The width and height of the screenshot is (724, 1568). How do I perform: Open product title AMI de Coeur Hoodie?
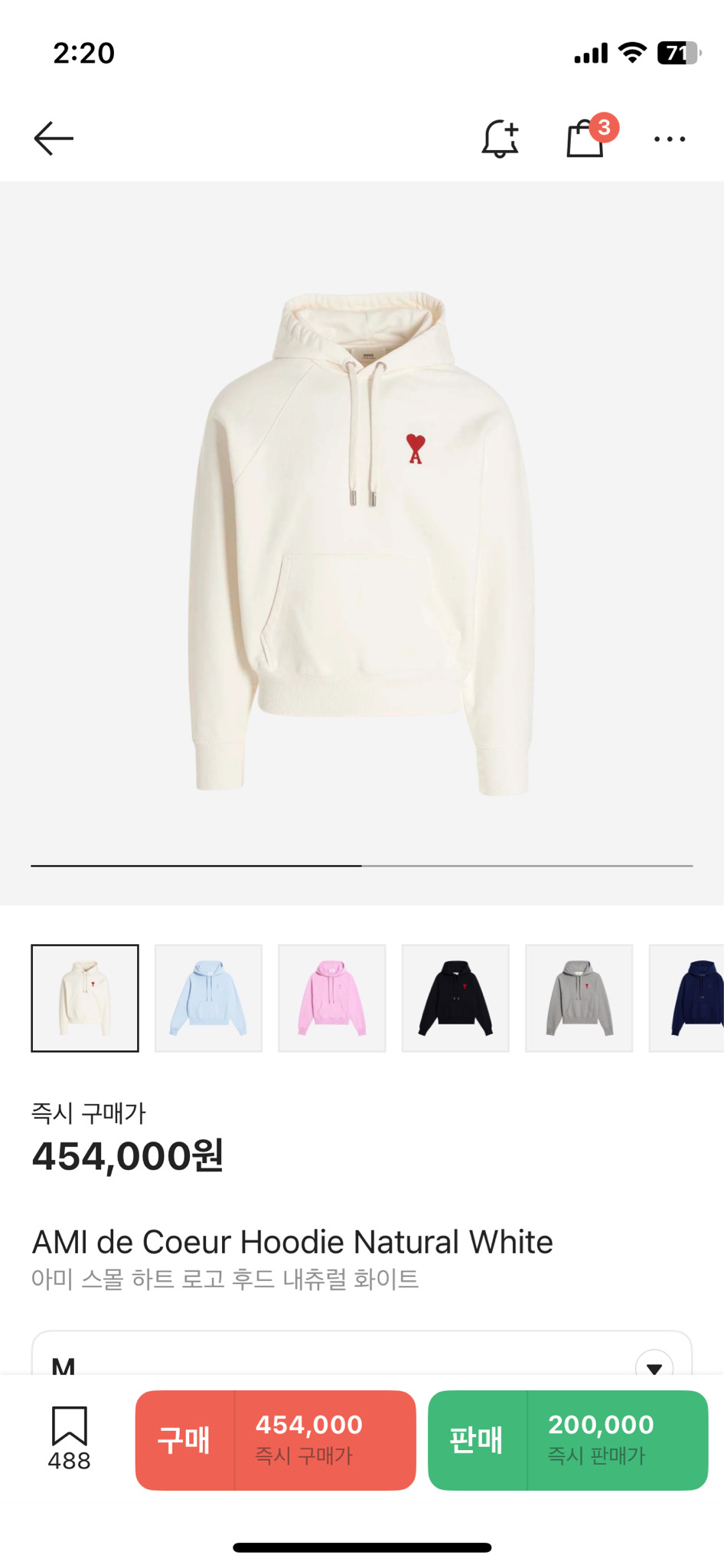point(292,1242)
